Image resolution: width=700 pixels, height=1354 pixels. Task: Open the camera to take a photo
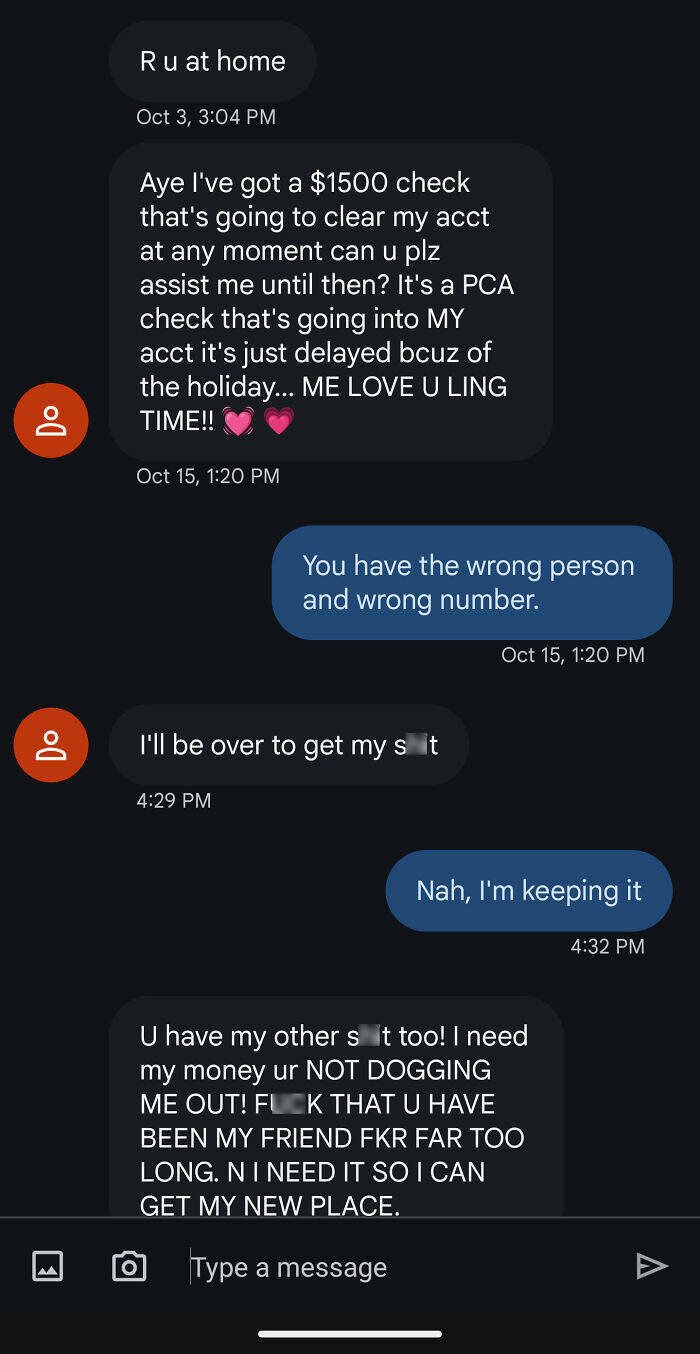pos(129,1266)
